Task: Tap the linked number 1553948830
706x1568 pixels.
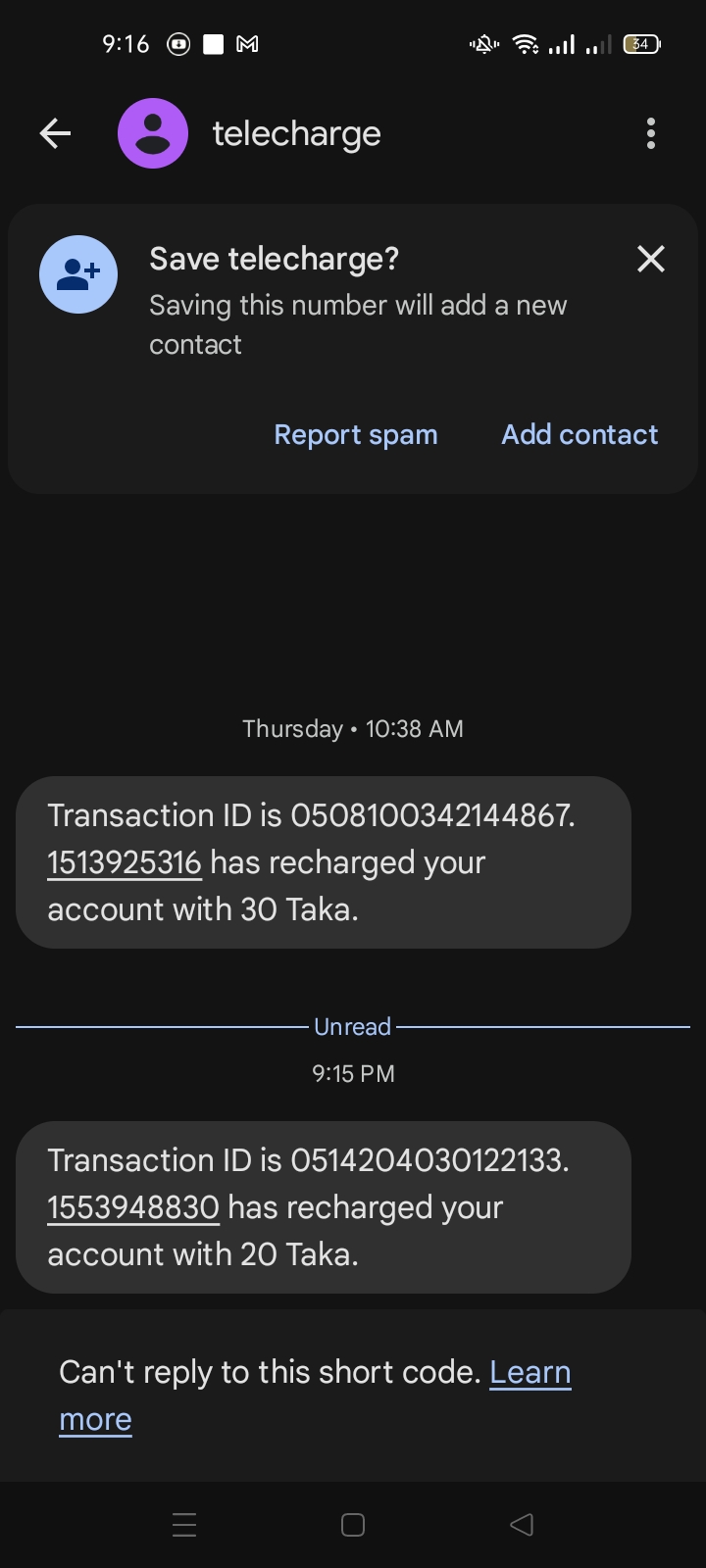Action: 133,1207
